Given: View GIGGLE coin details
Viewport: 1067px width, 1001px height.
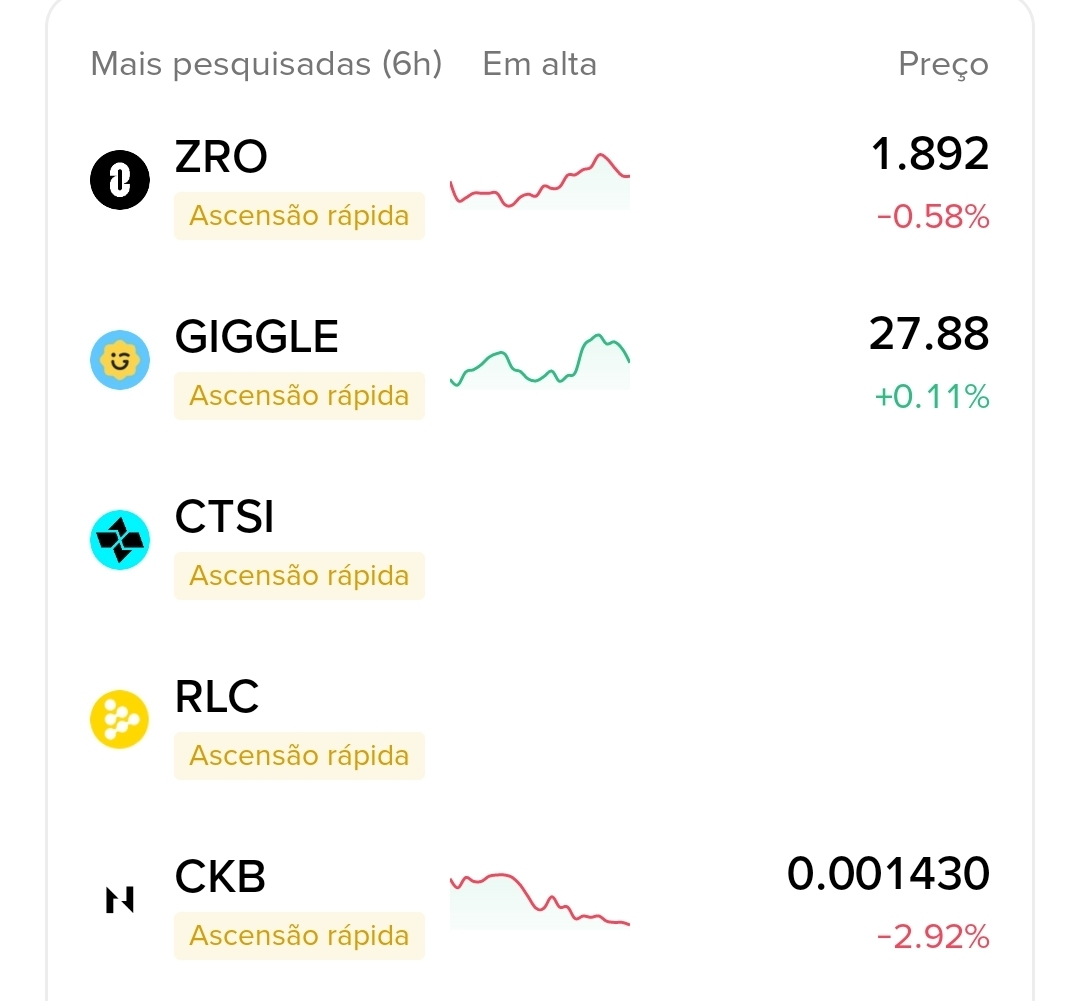Looking at the screenshot, I should (x=256, y=337).
